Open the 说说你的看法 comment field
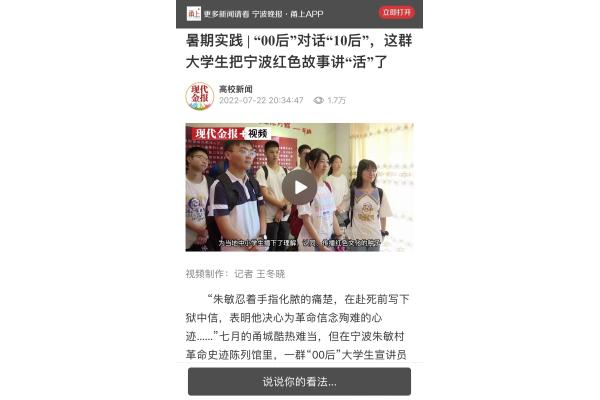600x400 pixels. point(299,381)
